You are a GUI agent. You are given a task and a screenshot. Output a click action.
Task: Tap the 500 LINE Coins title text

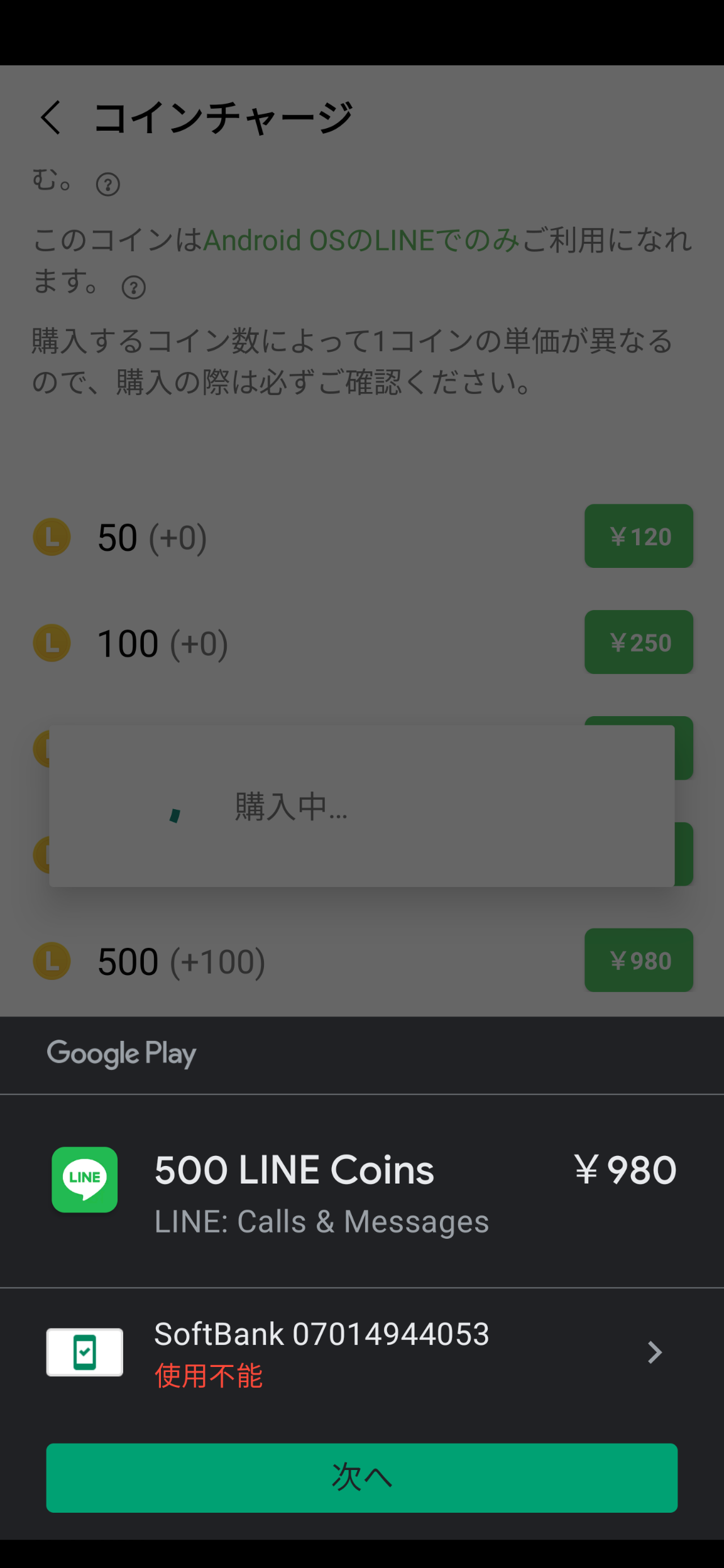click(293, 1169)
